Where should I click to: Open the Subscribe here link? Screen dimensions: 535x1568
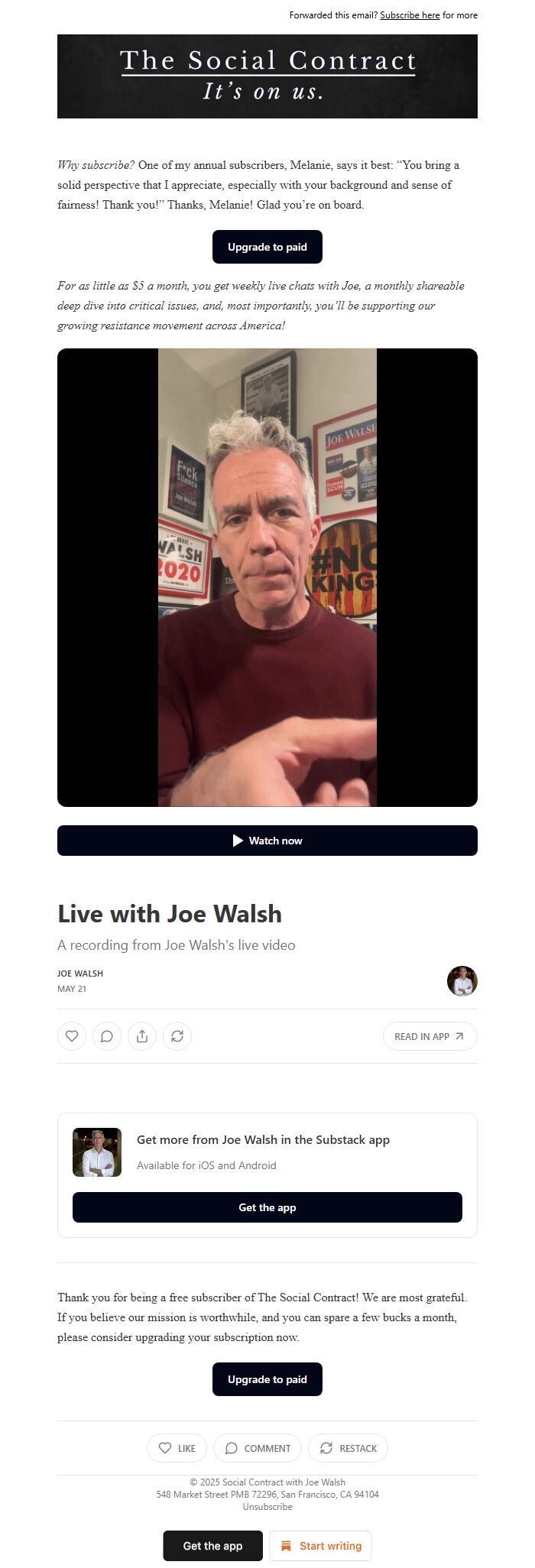410,15
